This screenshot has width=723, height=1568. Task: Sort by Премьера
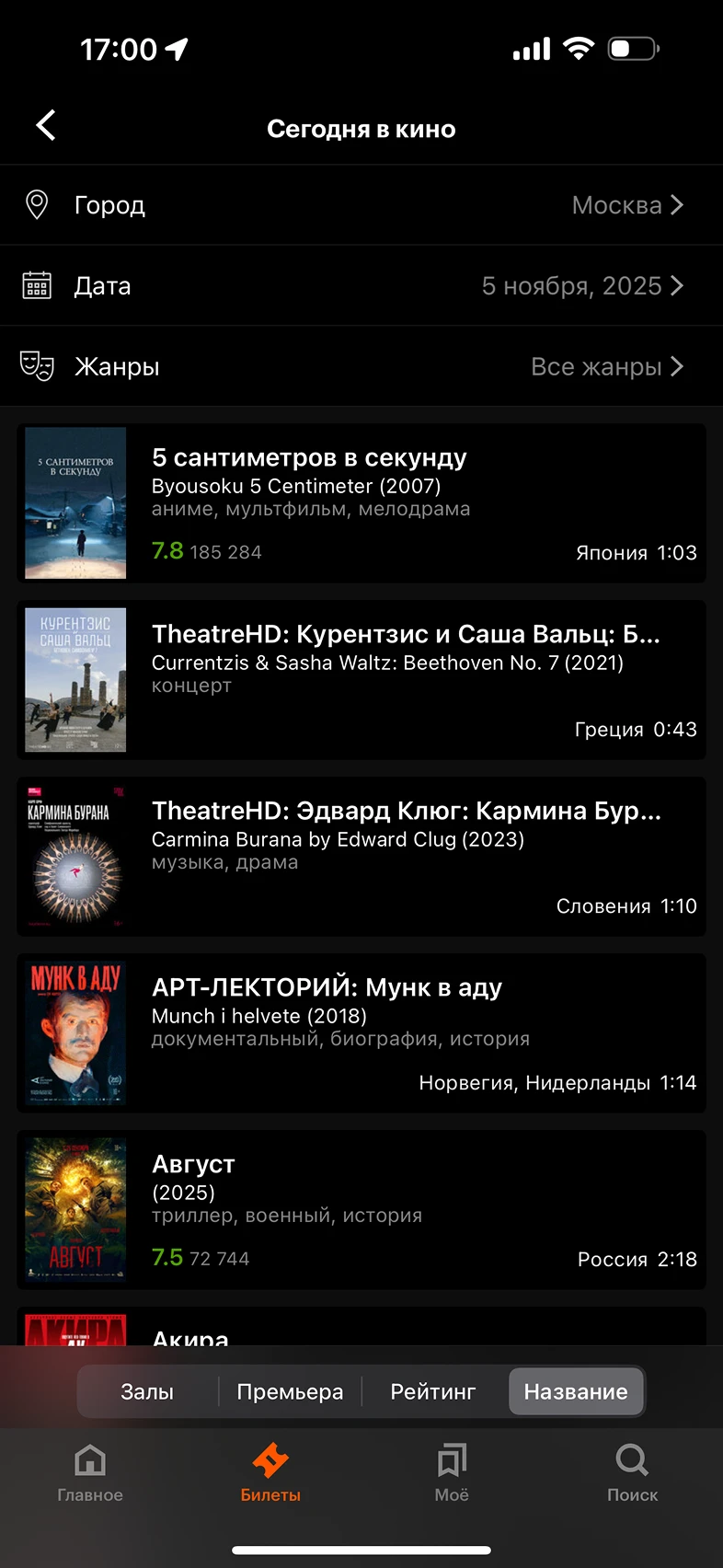tap(290, 1391)
